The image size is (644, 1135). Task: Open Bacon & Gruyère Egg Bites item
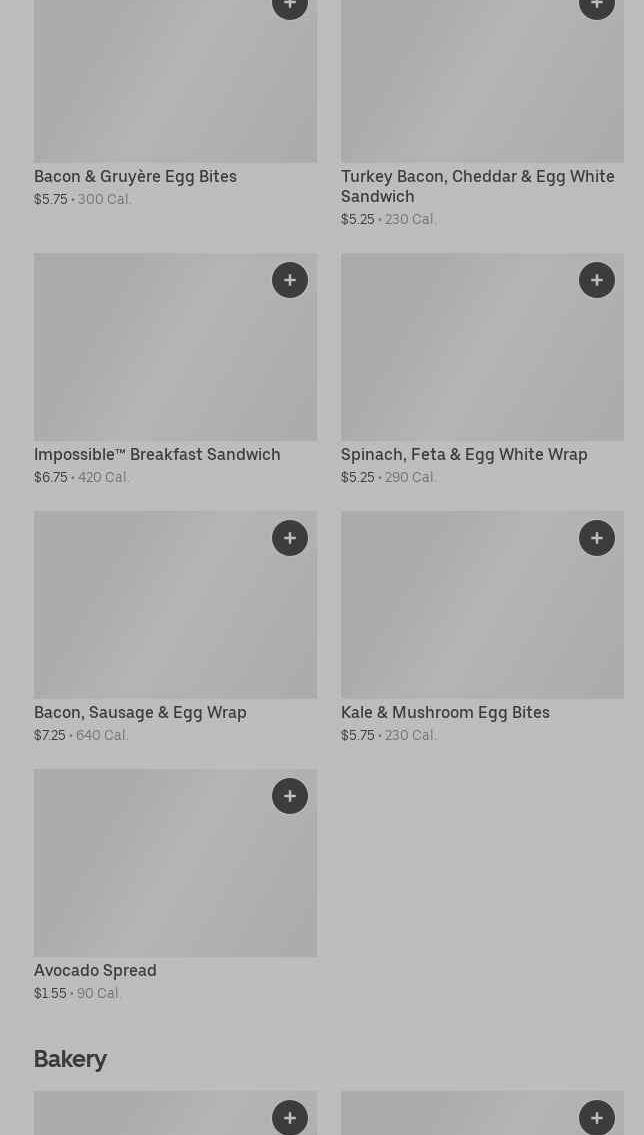(135, 177)
